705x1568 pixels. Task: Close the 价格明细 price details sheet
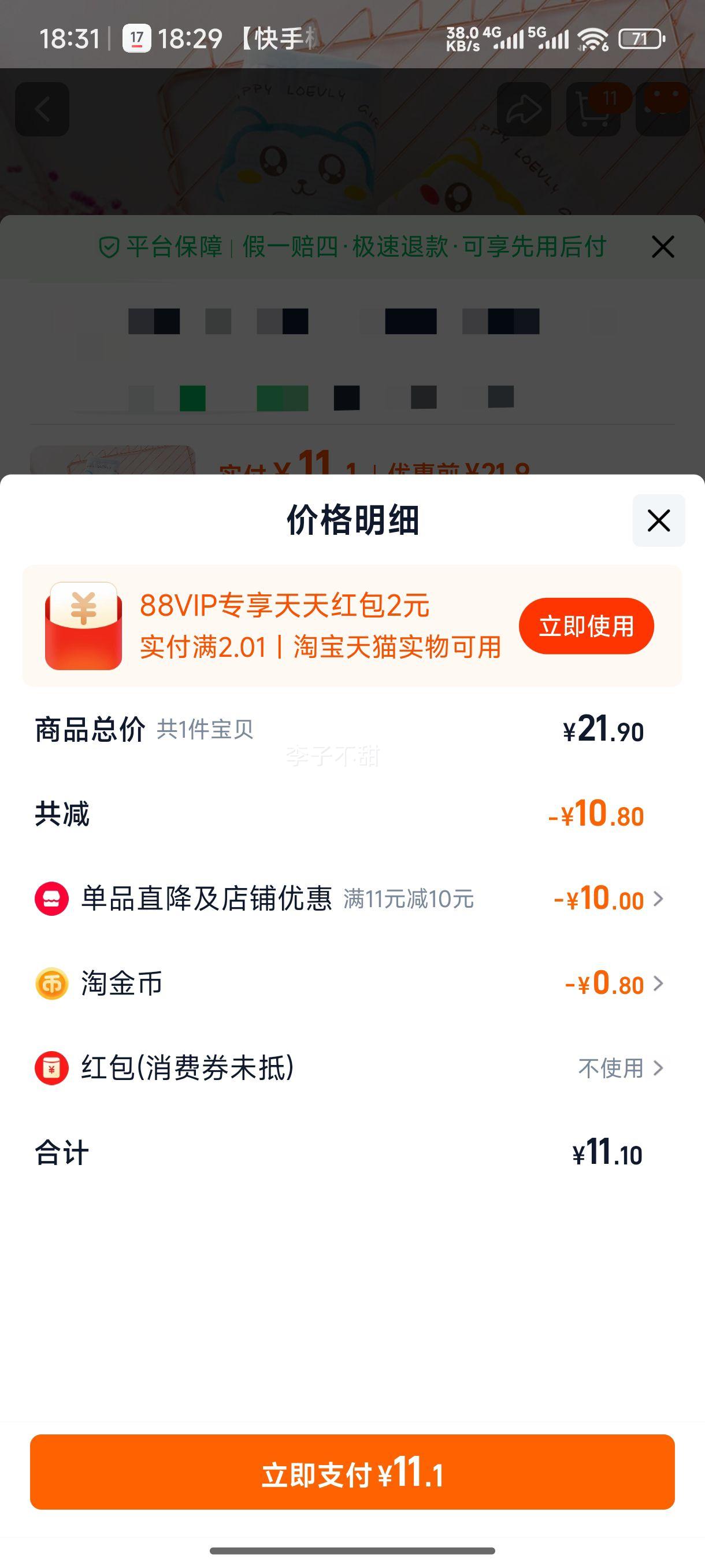pyautogui.click(x=658, y=520)
